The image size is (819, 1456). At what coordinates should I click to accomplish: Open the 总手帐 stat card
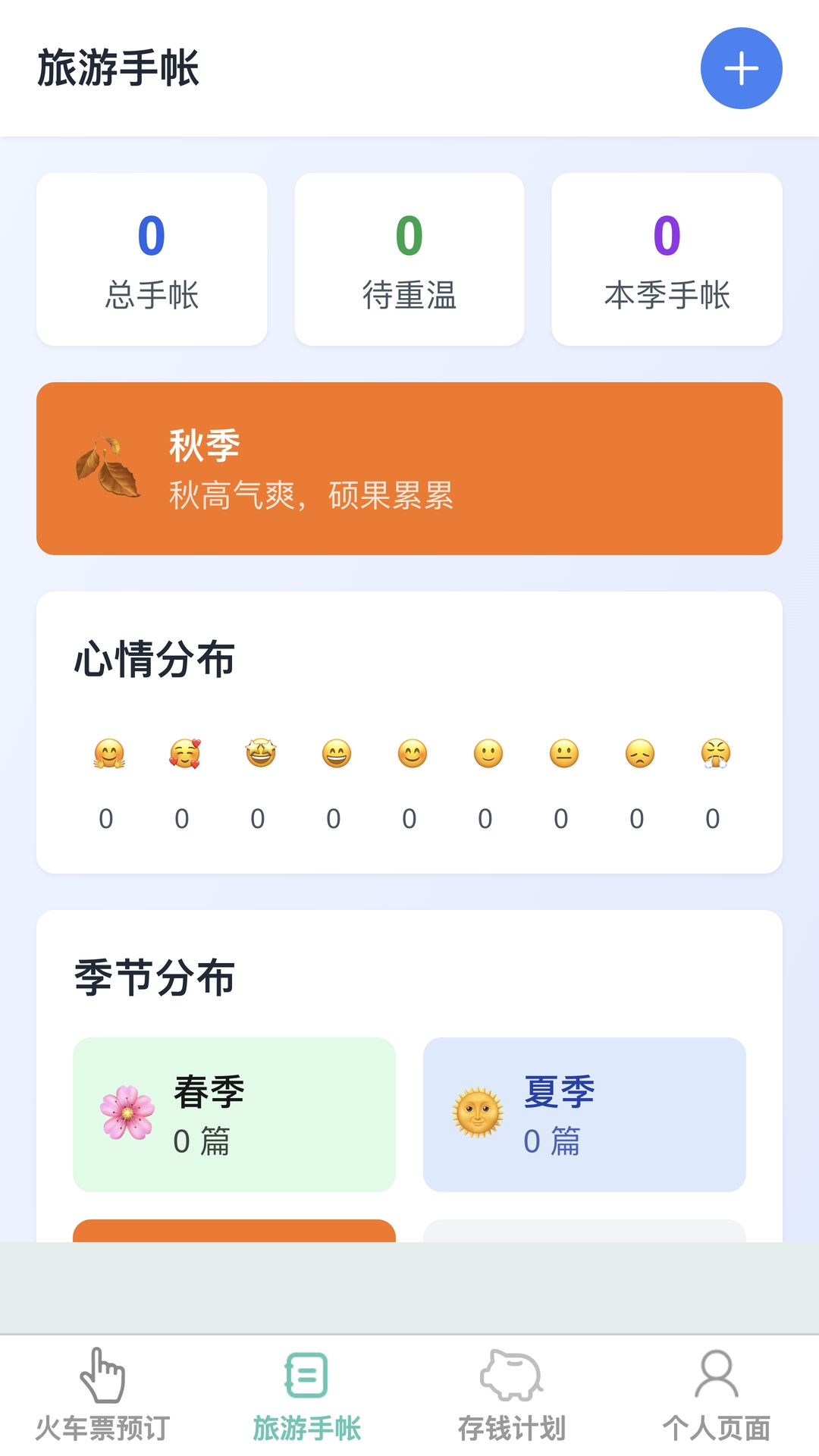click(x=152, y=258)
